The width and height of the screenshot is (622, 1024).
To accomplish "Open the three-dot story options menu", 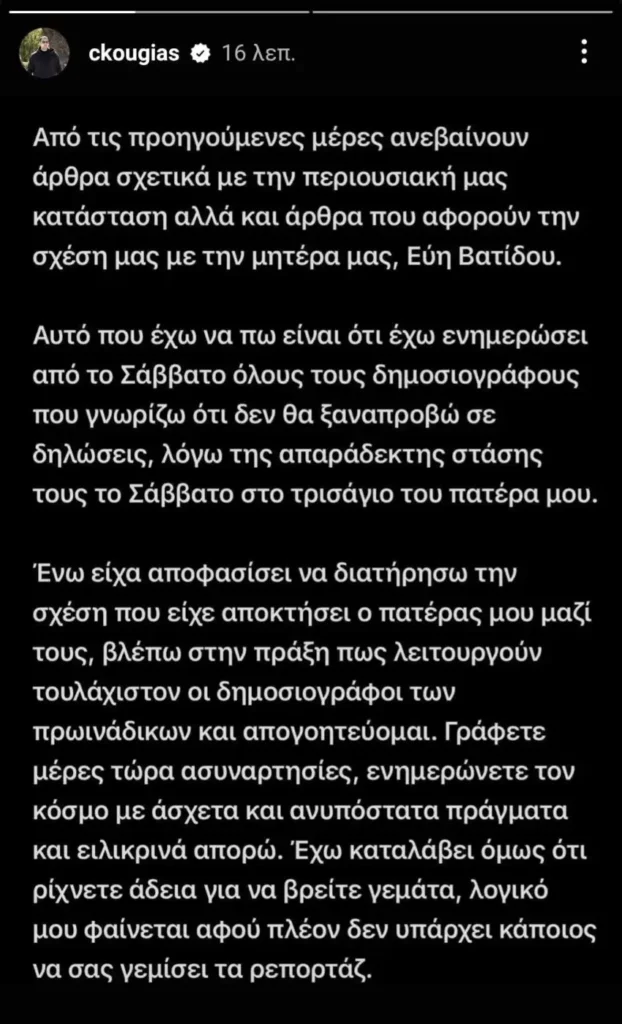I will point(585,52).
